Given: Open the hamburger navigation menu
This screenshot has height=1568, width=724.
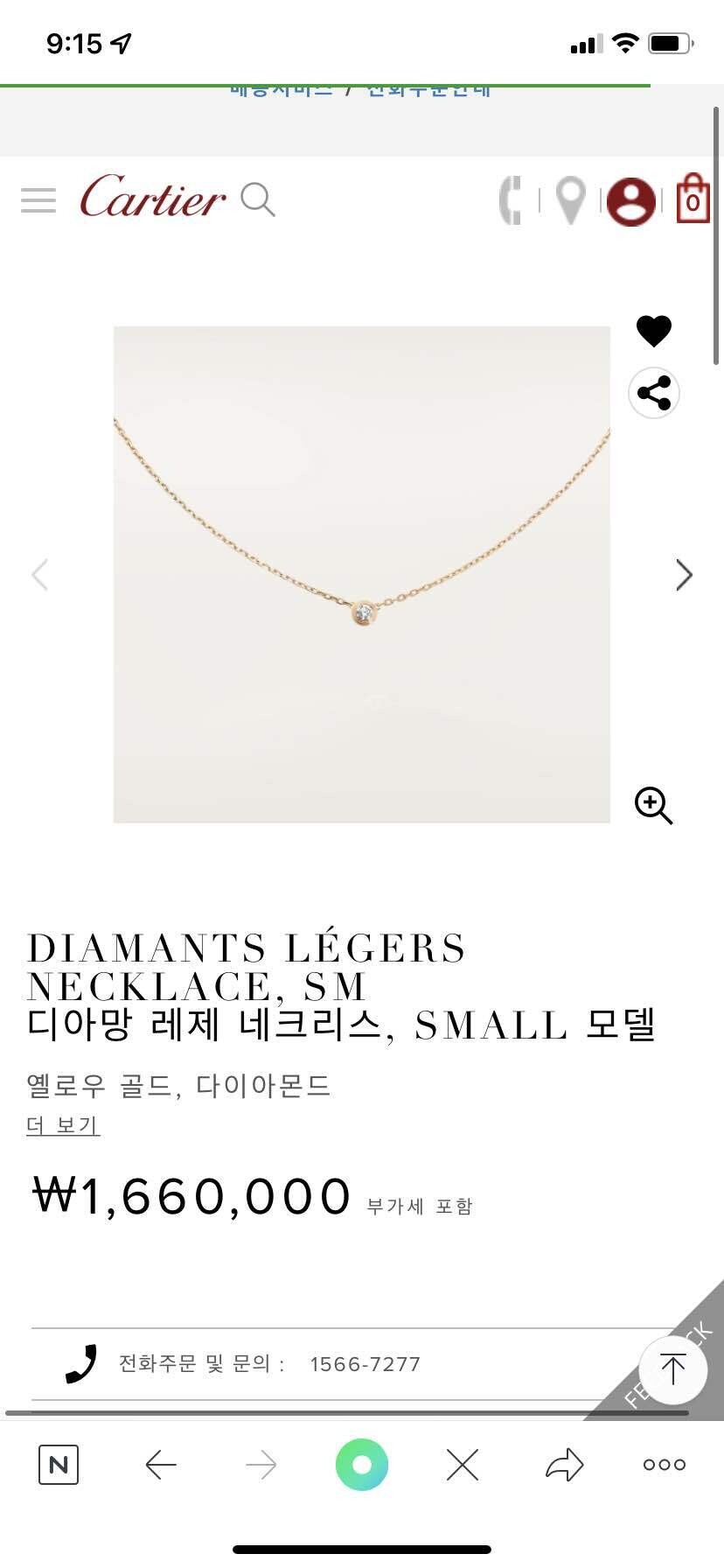Looking at the screenshot, I should tap(38, 200).
